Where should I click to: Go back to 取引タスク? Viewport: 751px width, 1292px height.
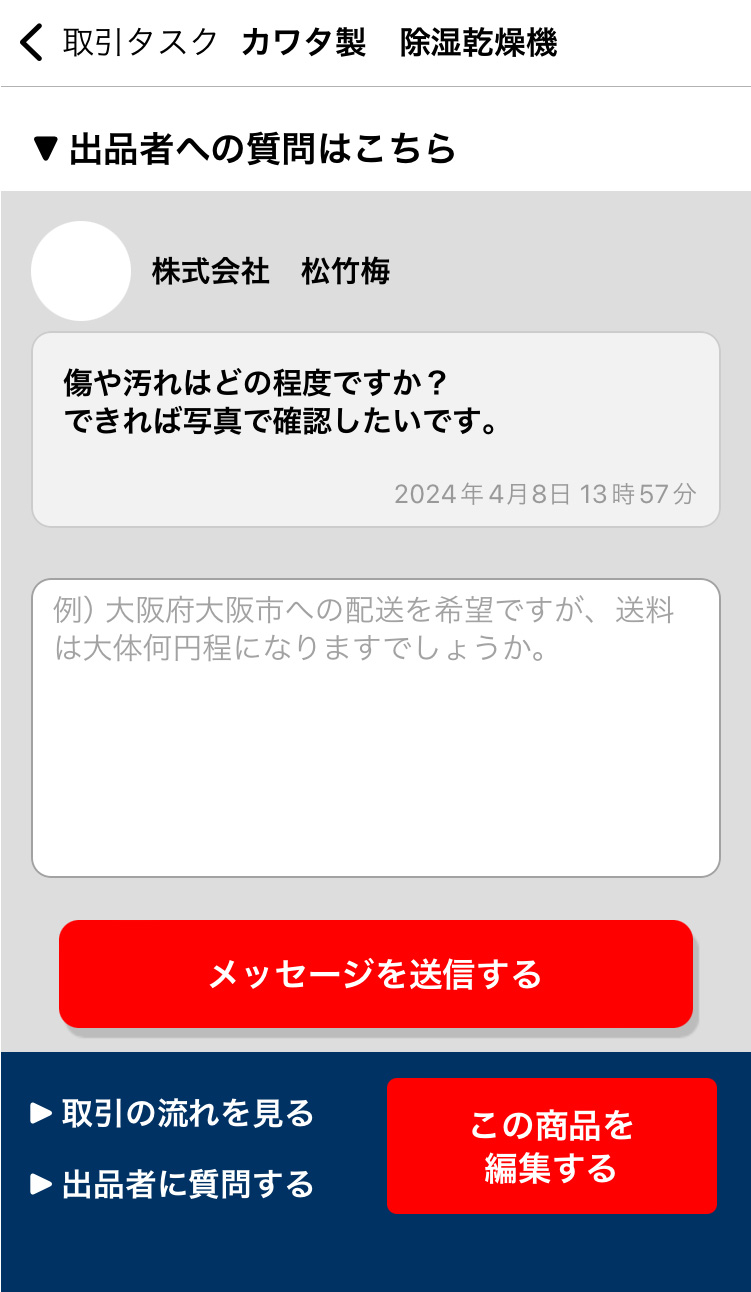pos(118,43)
